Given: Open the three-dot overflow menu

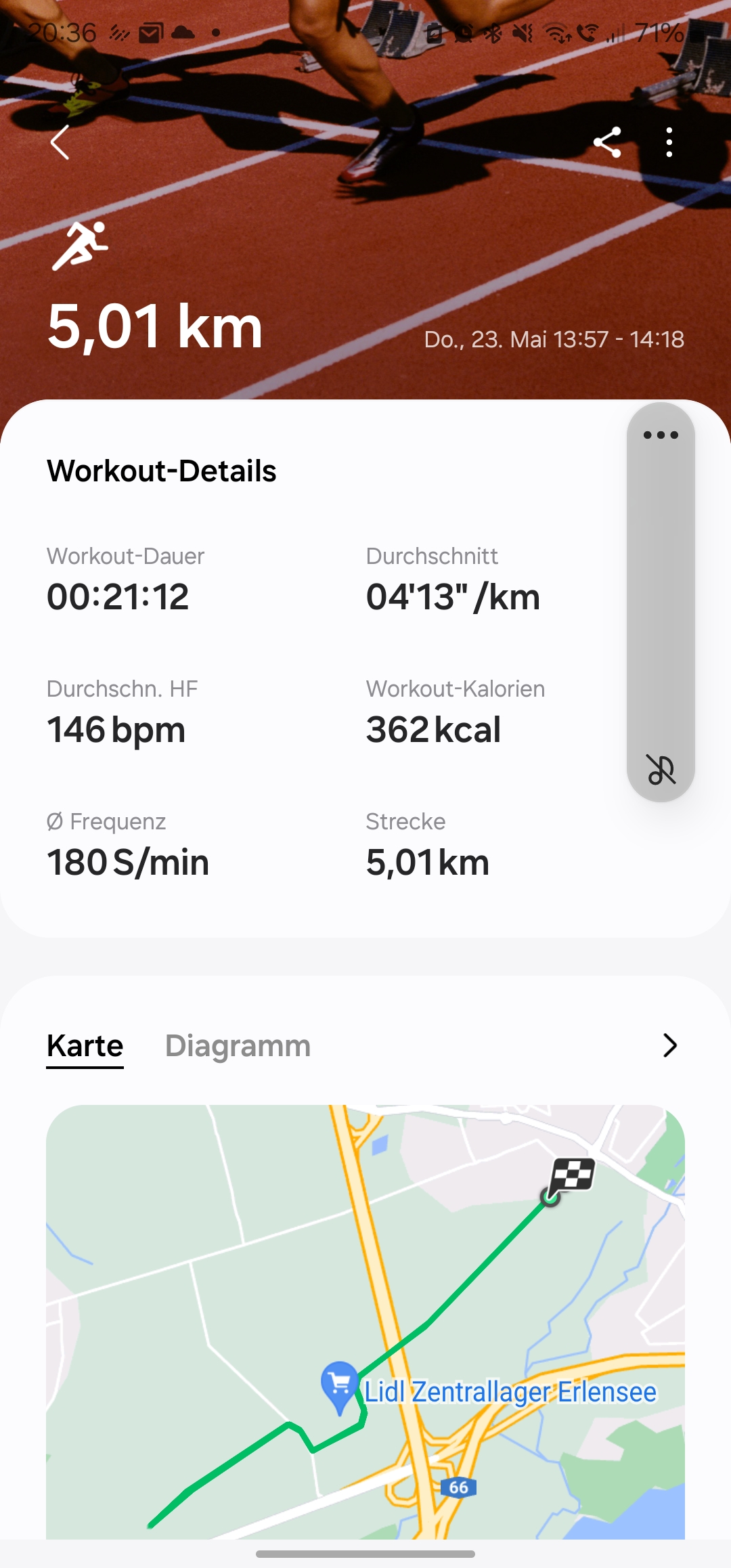Looking at the screenshot, I should [x=669, y=142].
